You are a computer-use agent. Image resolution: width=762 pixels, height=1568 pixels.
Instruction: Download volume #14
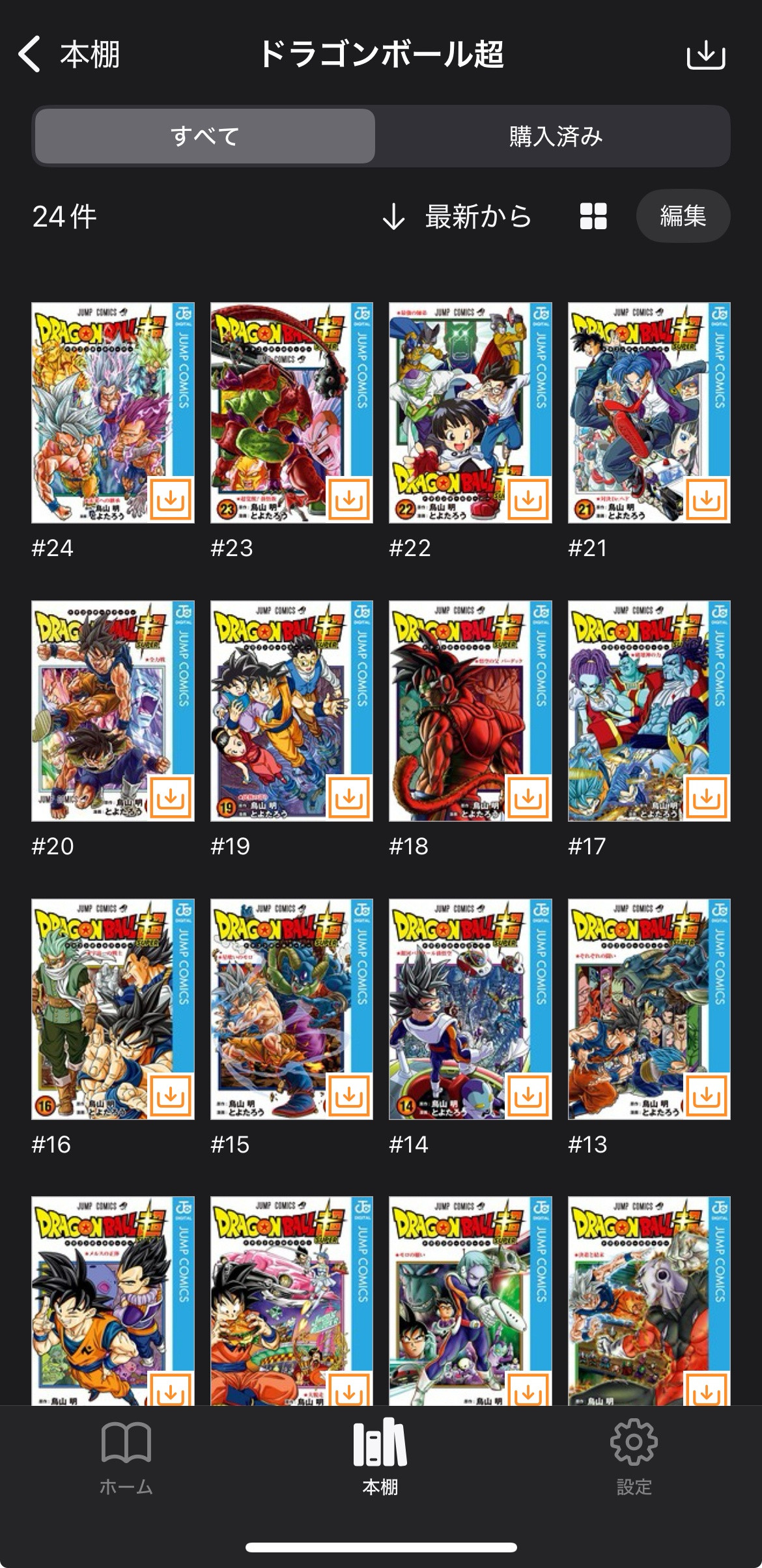(528, 1096)
